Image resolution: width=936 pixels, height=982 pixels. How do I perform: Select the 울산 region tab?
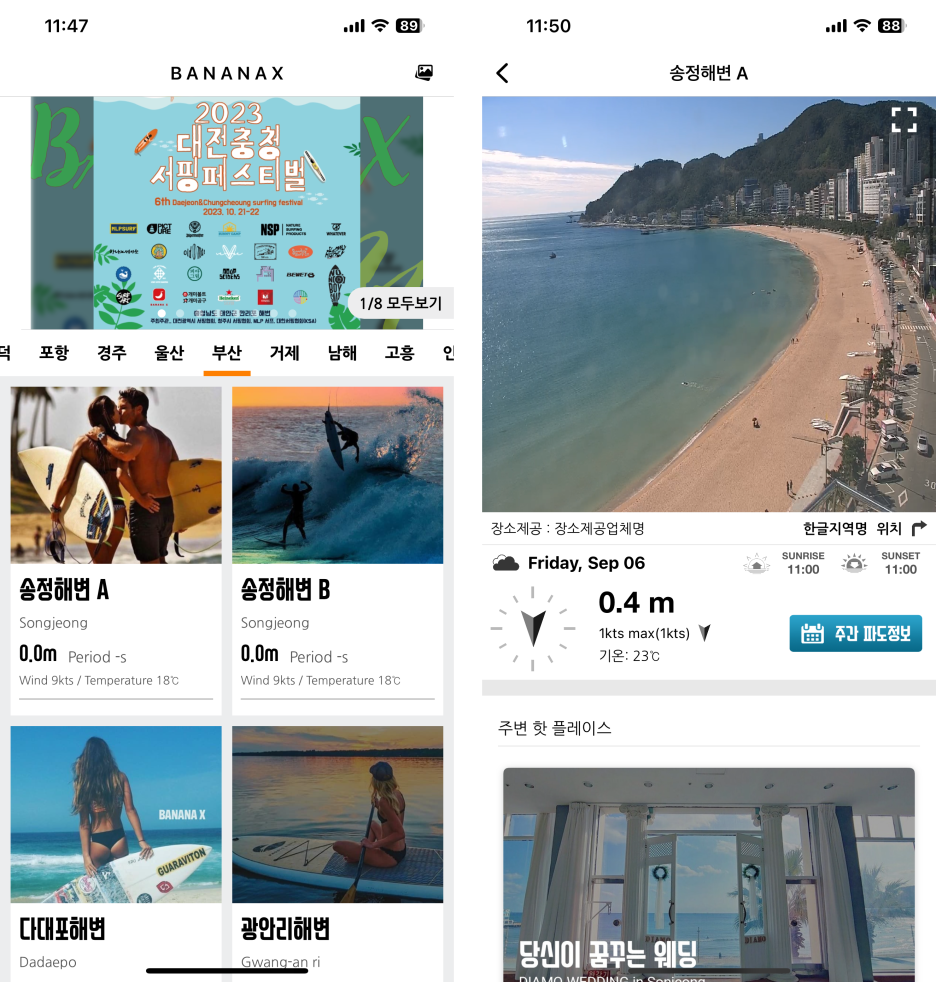click(x=169, y=353)
